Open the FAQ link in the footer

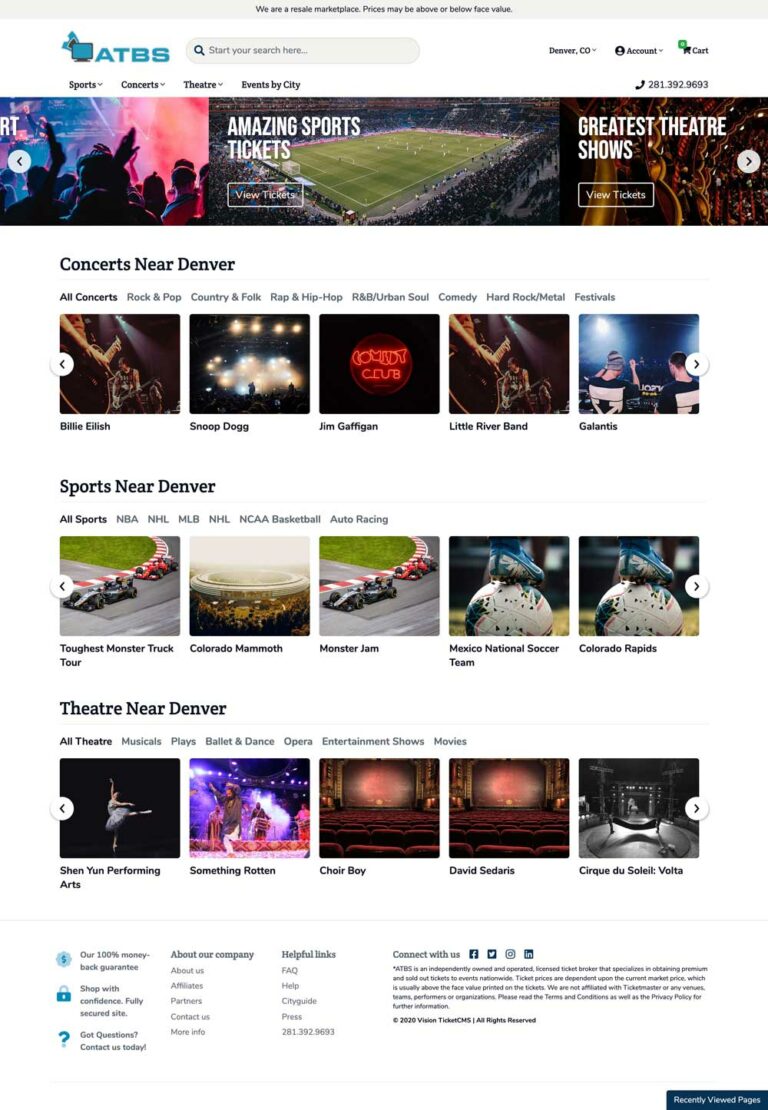tap(289, 970)
